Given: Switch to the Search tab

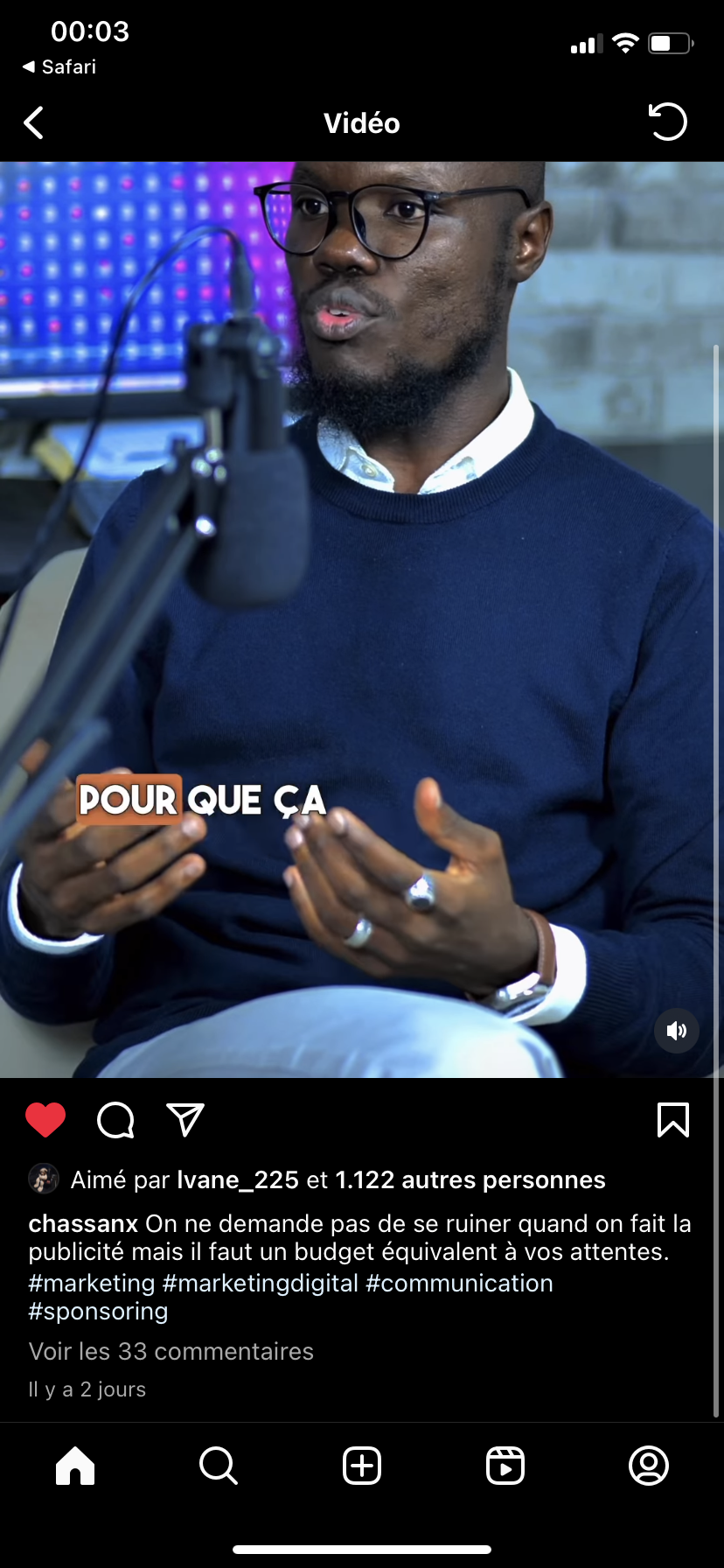Looking at the screenshot, I should [x=219, y=1466].
